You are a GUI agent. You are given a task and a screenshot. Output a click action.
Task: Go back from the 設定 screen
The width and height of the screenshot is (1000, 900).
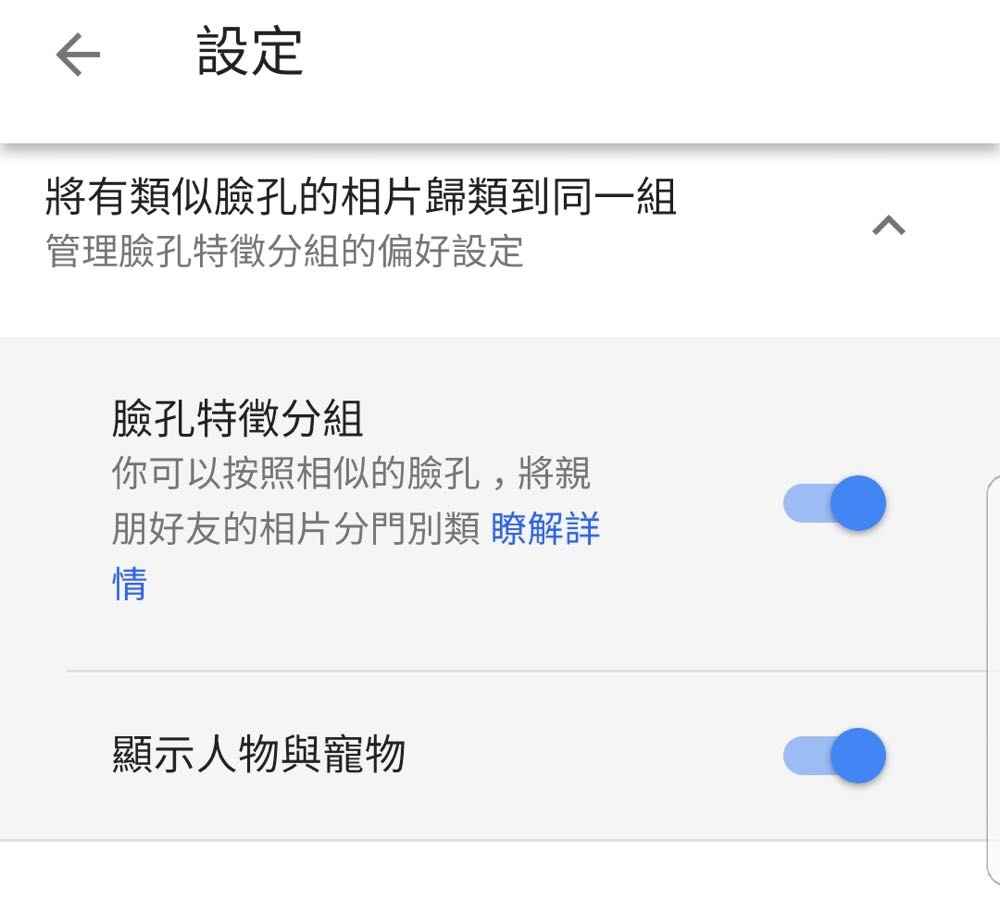click(78, 54)
